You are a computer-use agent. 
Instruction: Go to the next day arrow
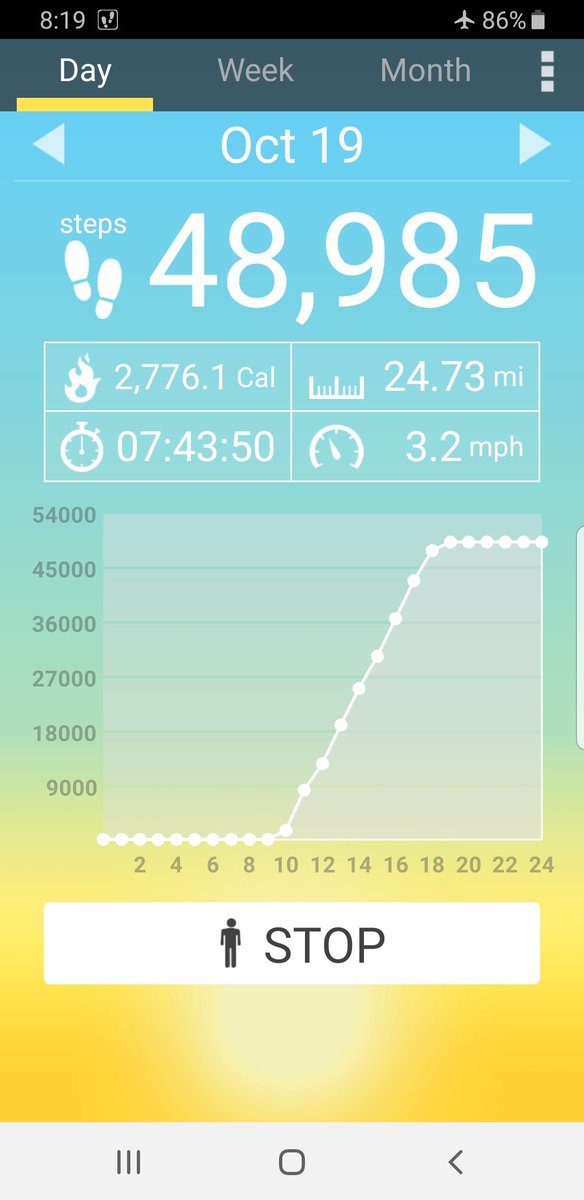[x=535, y=146]
